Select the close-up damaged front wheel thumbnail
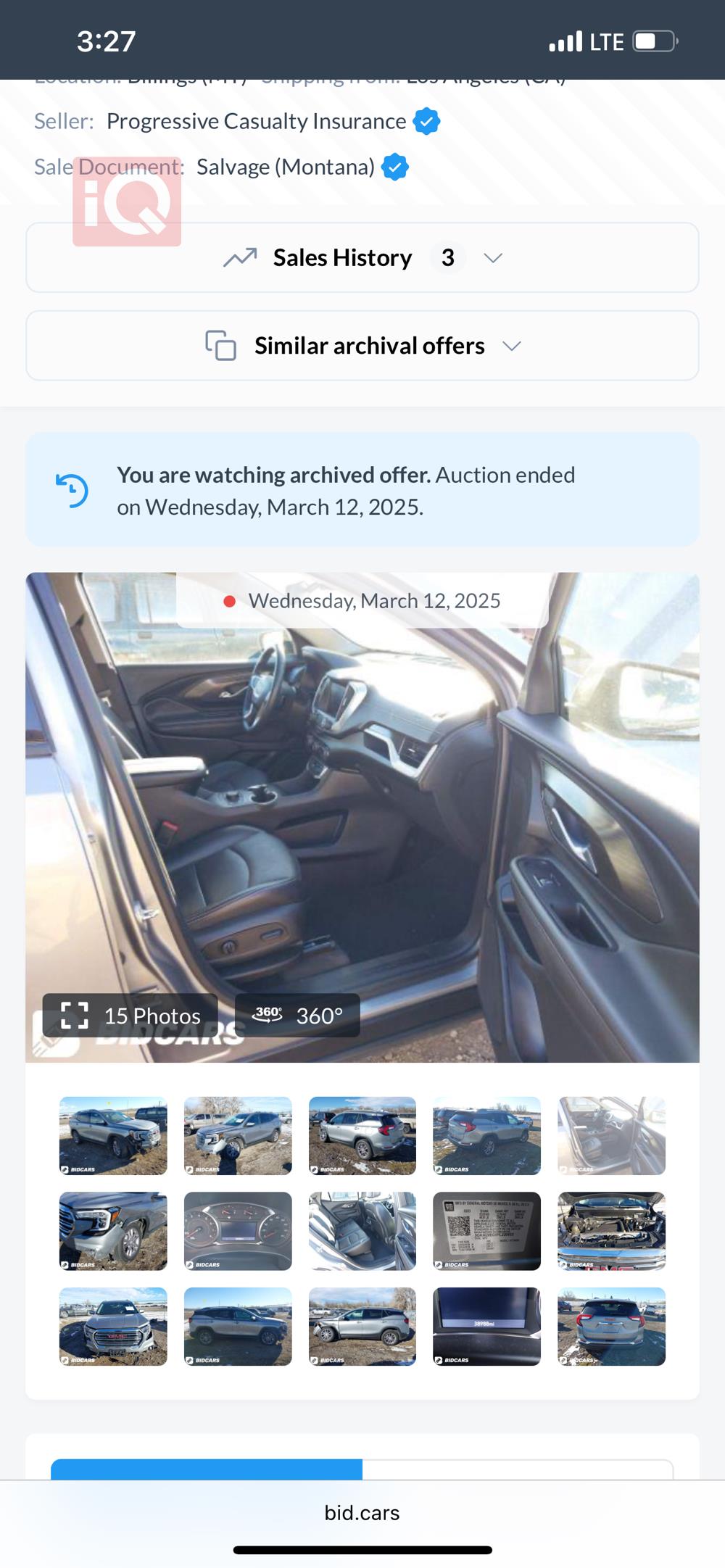Screen dimensions: 725x1568 point(113,1231)
